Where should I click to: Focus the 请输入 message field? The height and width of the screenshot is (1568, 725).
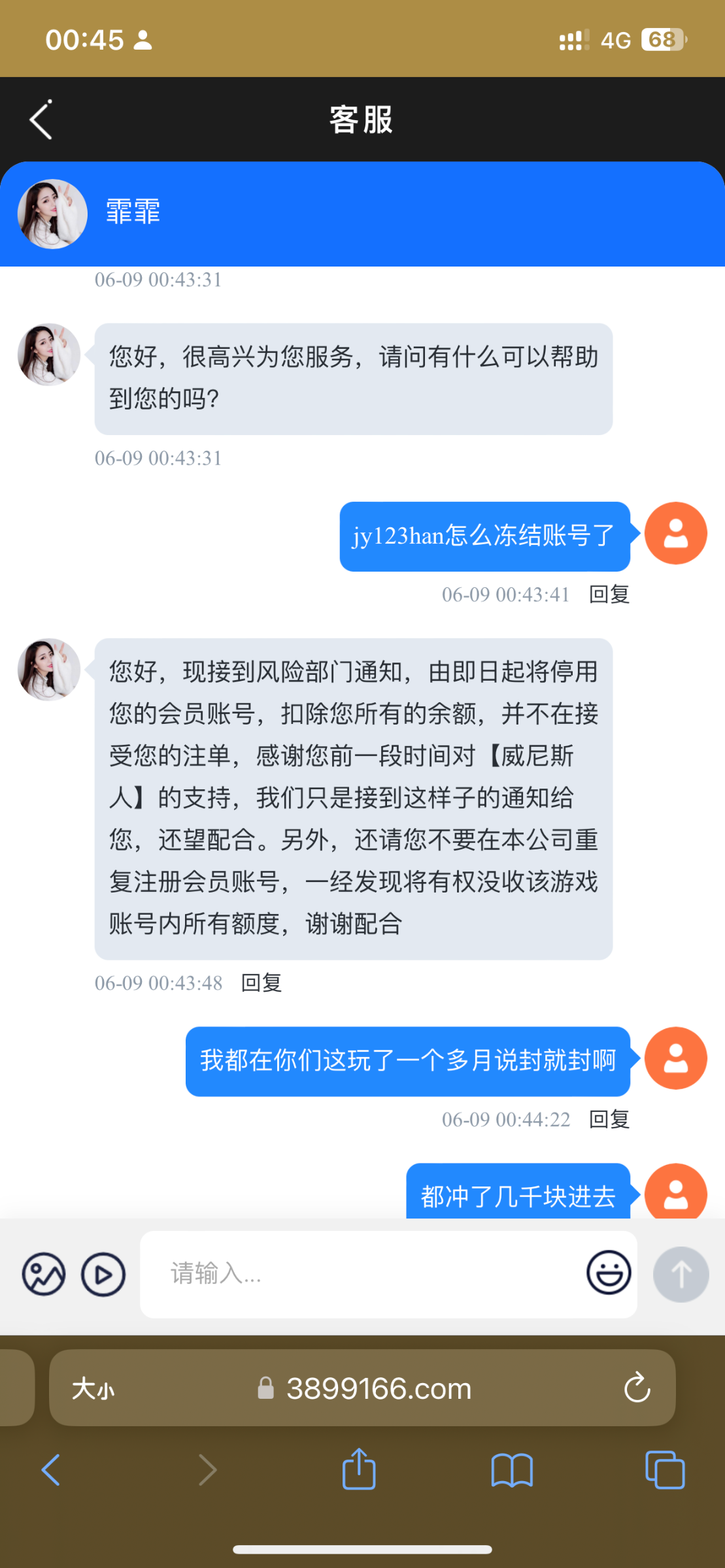point(366,1274)
